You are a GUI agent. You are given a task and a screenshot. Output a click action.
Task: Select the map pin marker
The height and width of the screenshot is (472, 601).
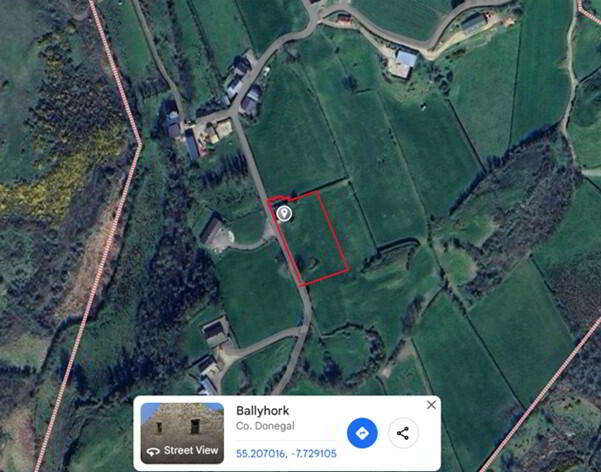(x=284, y=213)
